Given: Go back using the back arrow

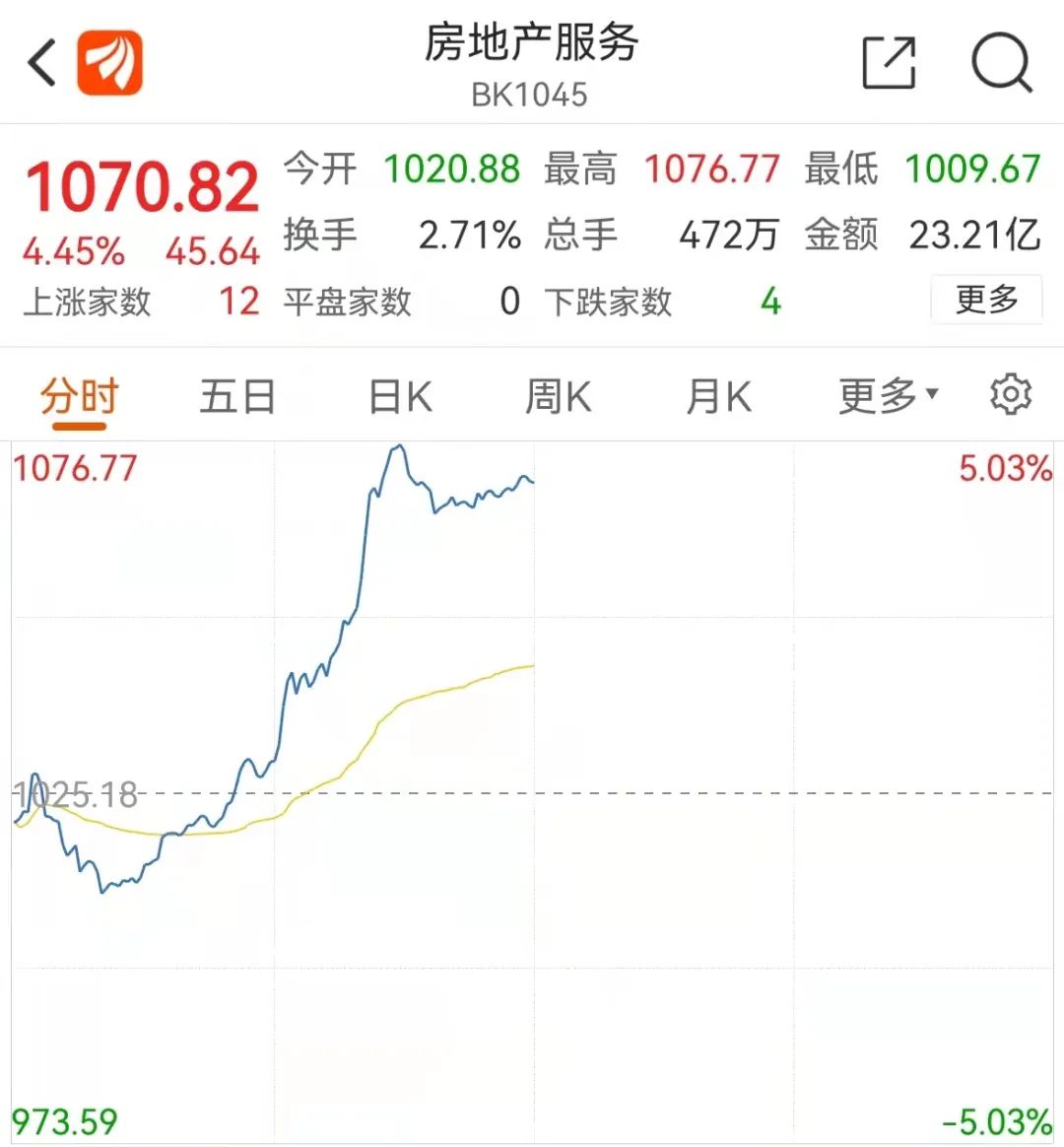Looking at the screenshot, I should [41, 64].
